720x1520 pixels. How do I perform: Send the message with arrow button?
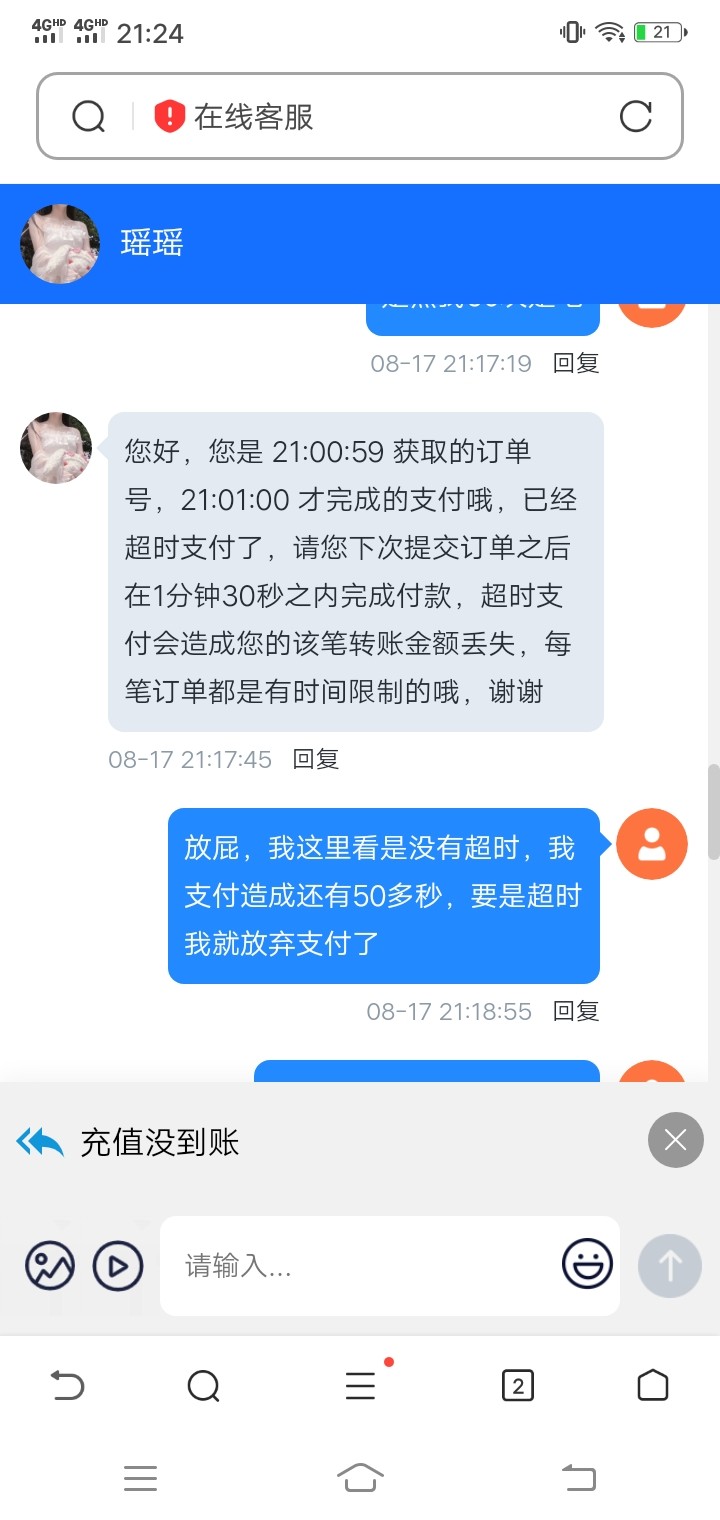point(669,1267)
